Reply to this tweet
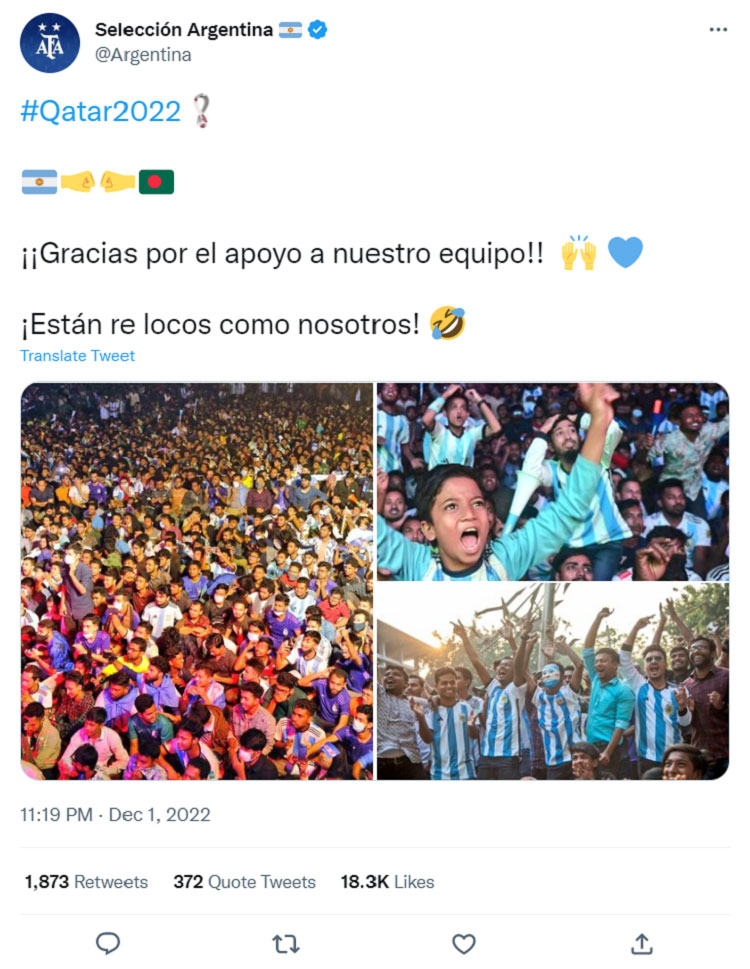750x969 pixels. 108,943
